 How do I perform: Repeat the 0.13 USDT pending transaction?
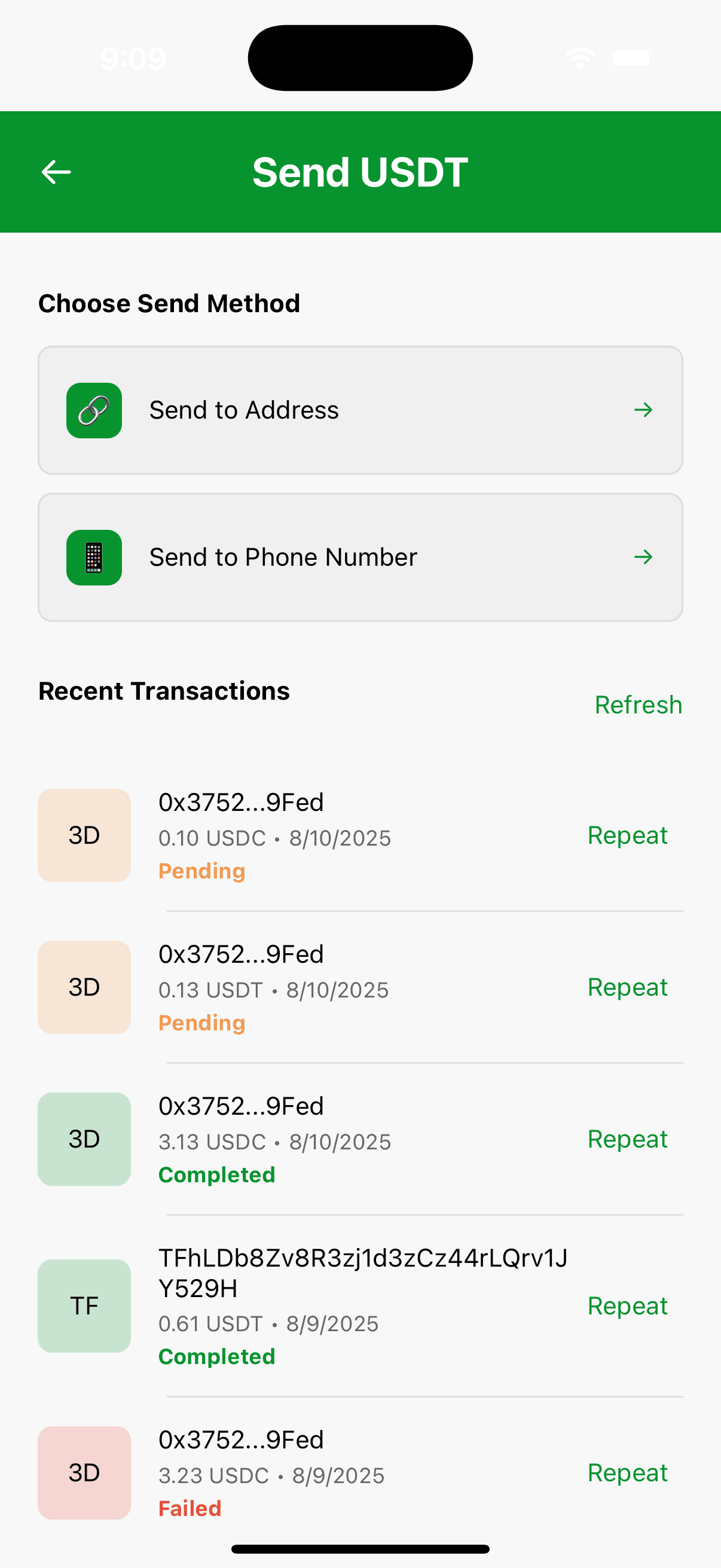point(627,987)
